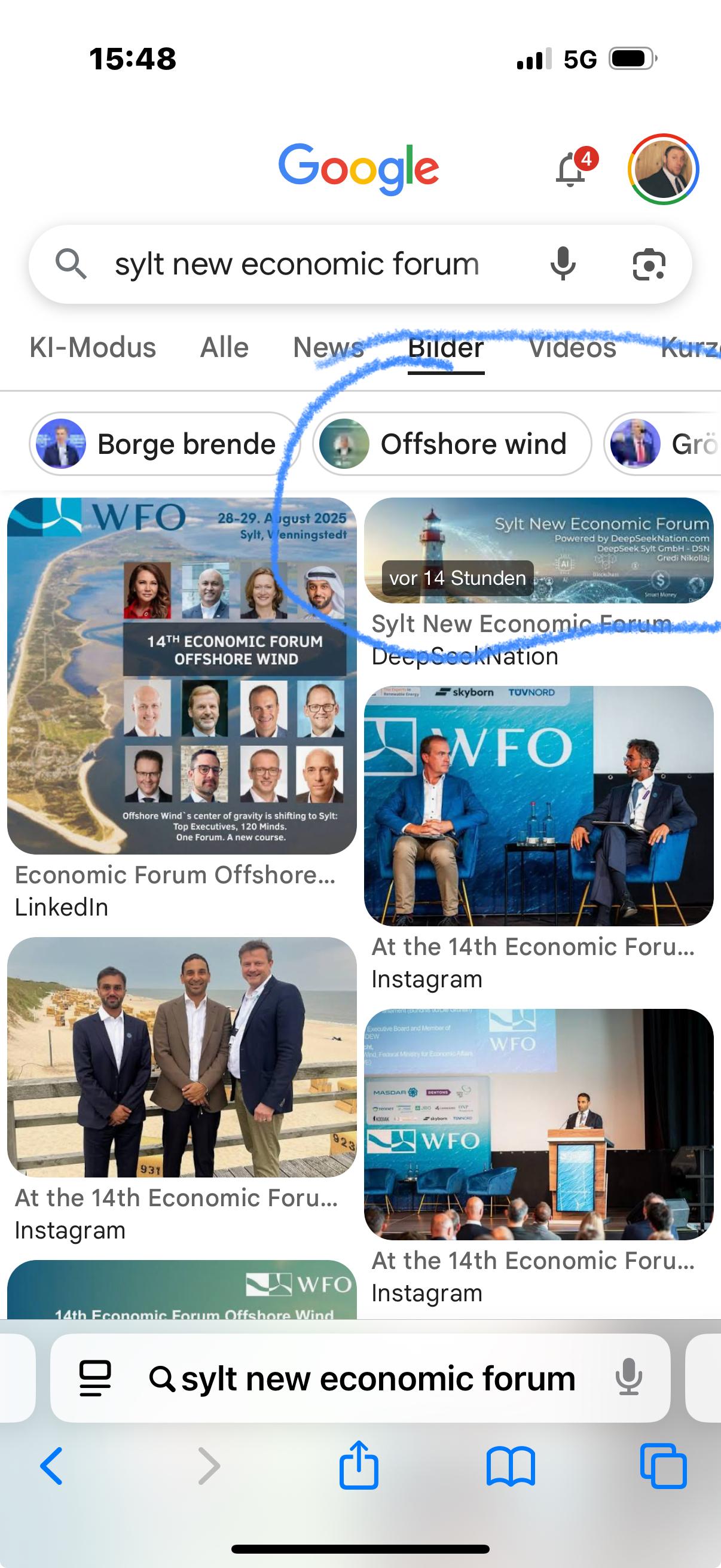
Task: Share this page from Safari toolbar
Action: (358, 1466)
